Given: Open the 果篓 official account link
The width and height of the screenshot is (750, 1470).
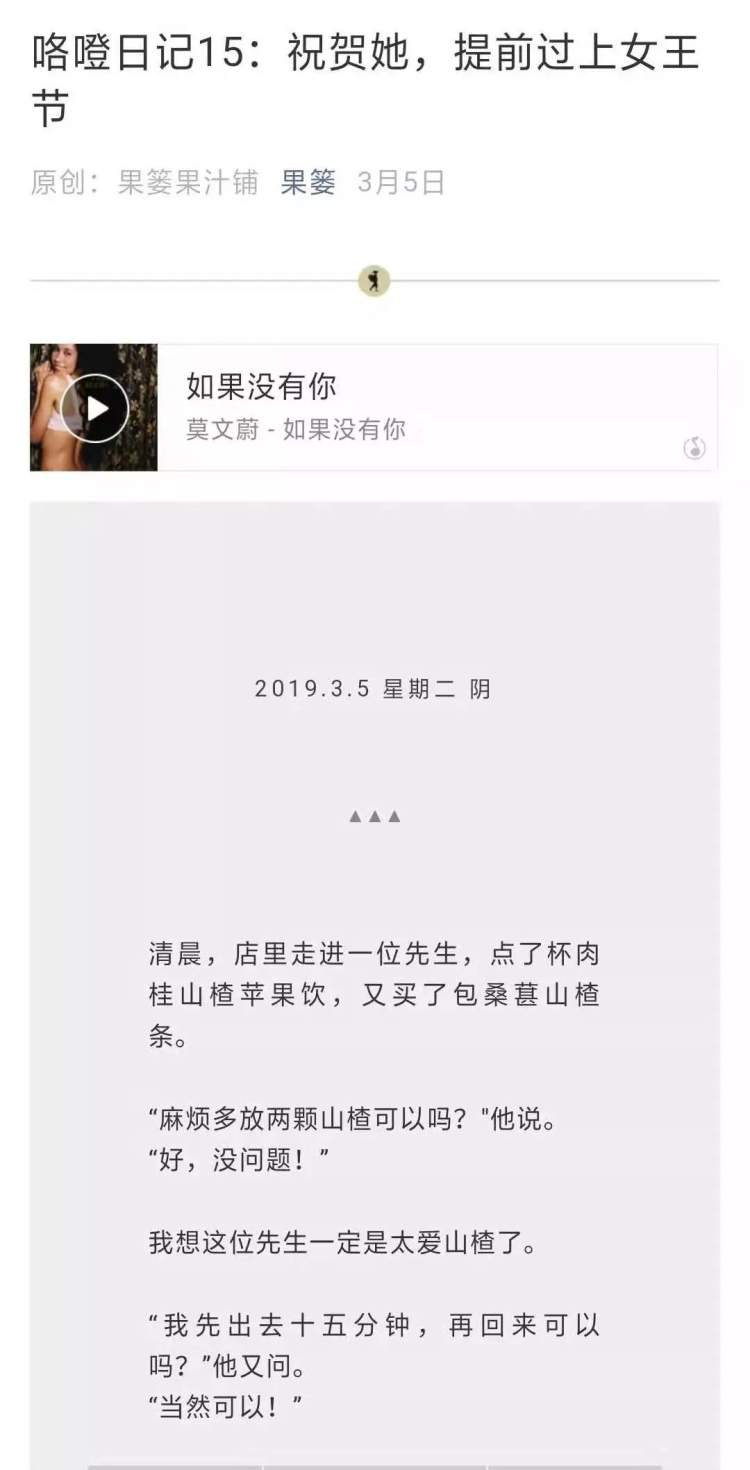Looking at the screenshot, I should (308, 183).
